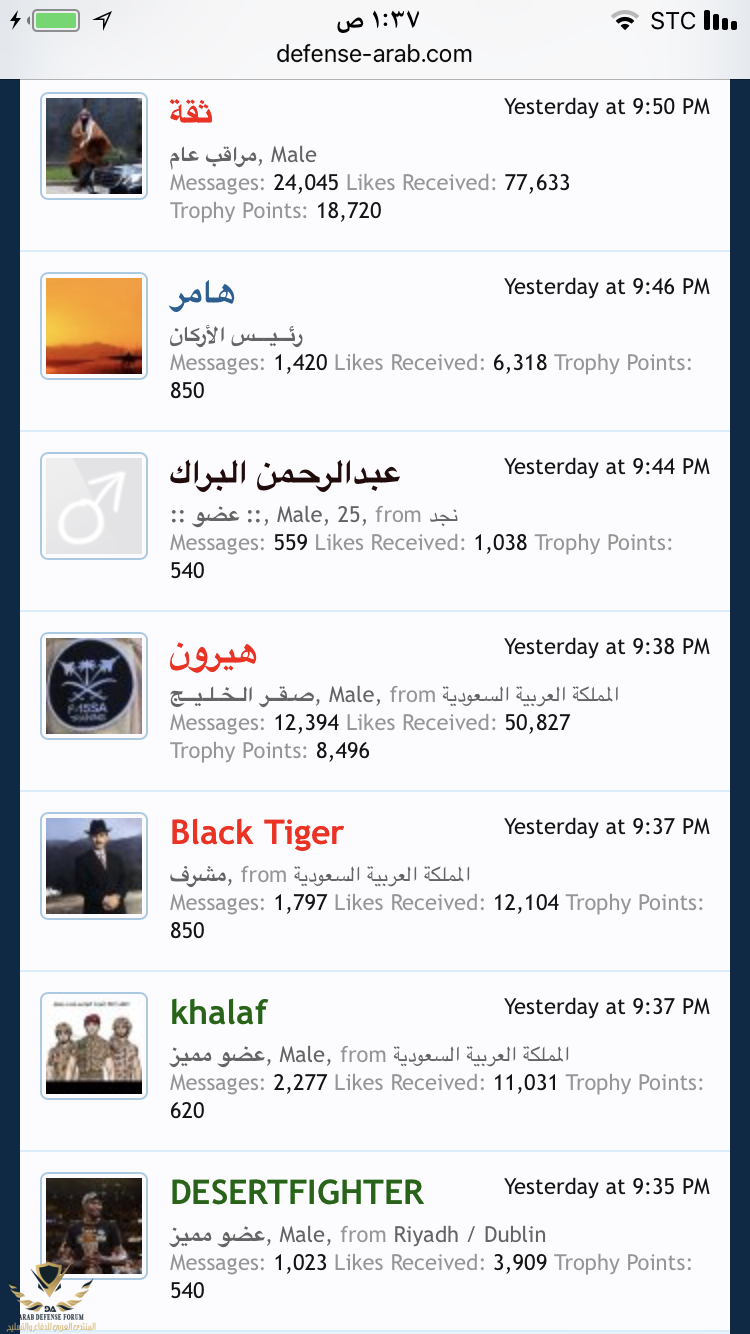Open Black Tiger's profile link
Viewport: 750px width, 1334px height.
click(257, 832)
